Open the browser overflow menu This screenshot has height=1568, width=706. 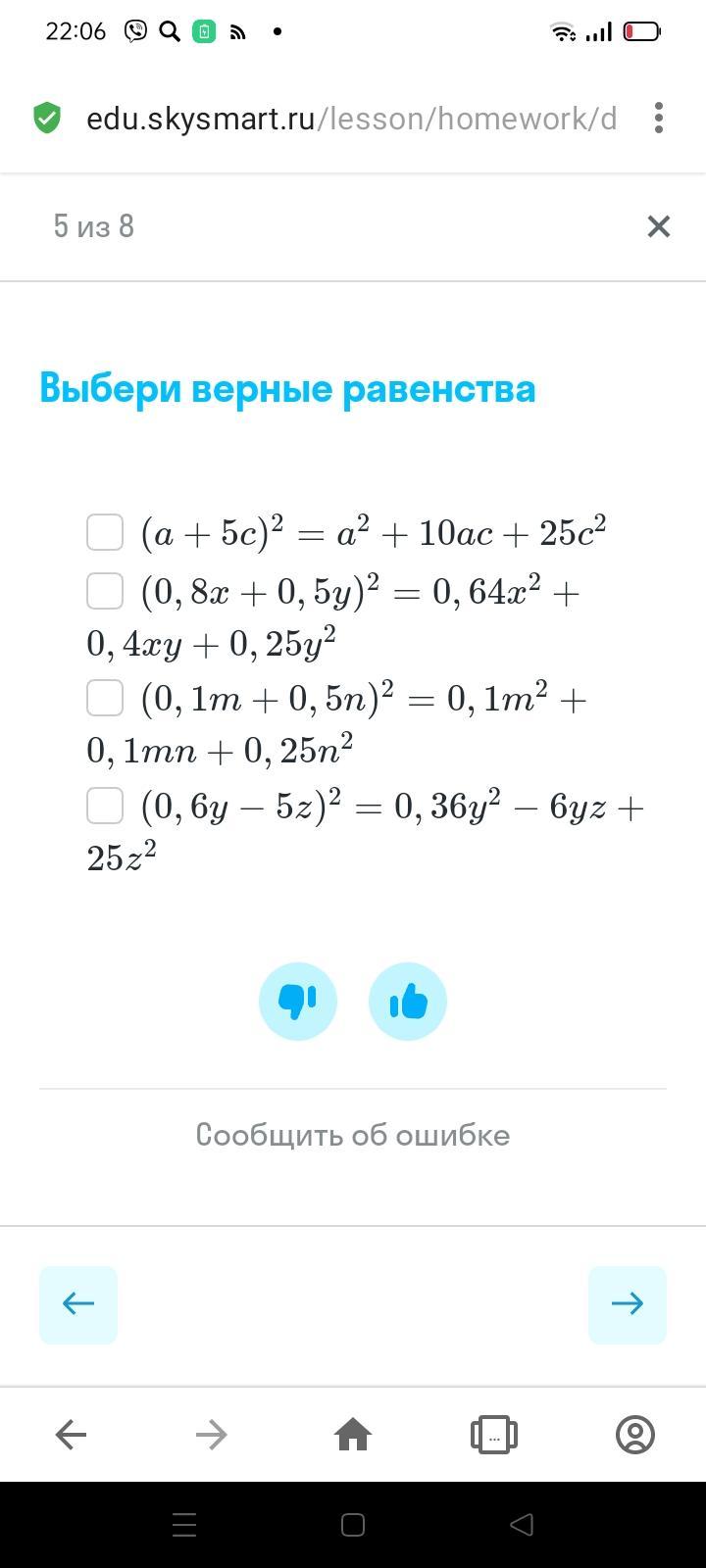(659, 119)
